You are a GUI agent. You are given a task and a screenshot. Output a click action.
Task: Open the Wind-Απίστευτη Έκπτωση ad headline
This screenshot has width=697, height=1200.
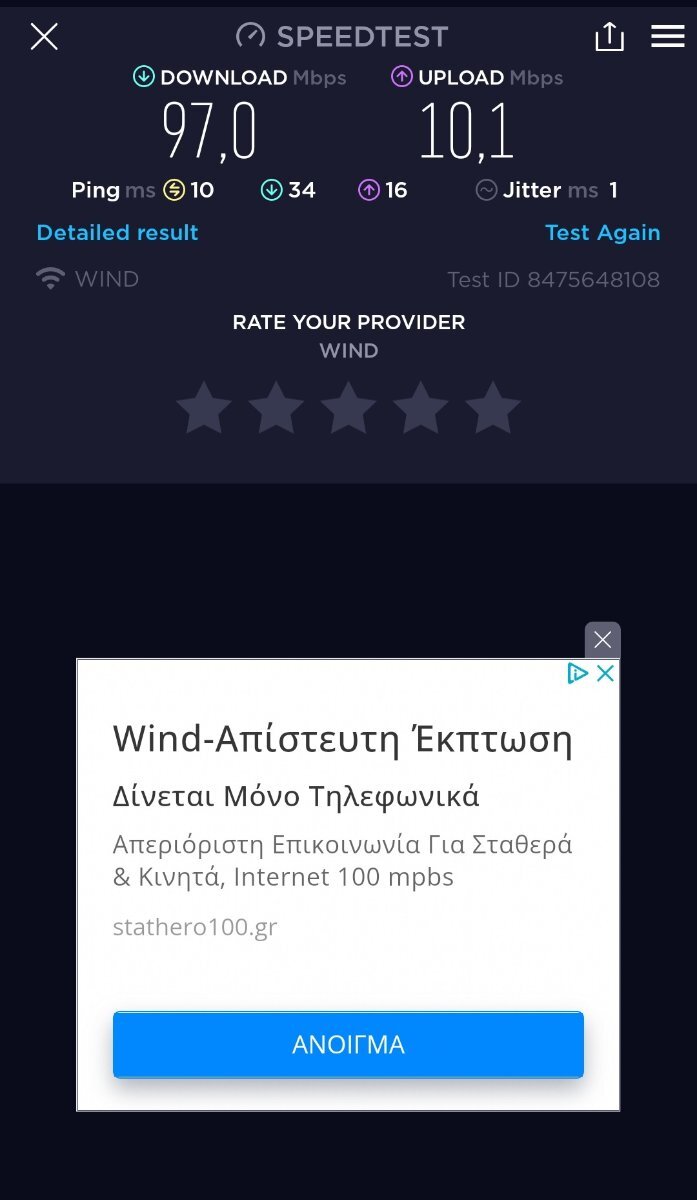click(342, 741)
